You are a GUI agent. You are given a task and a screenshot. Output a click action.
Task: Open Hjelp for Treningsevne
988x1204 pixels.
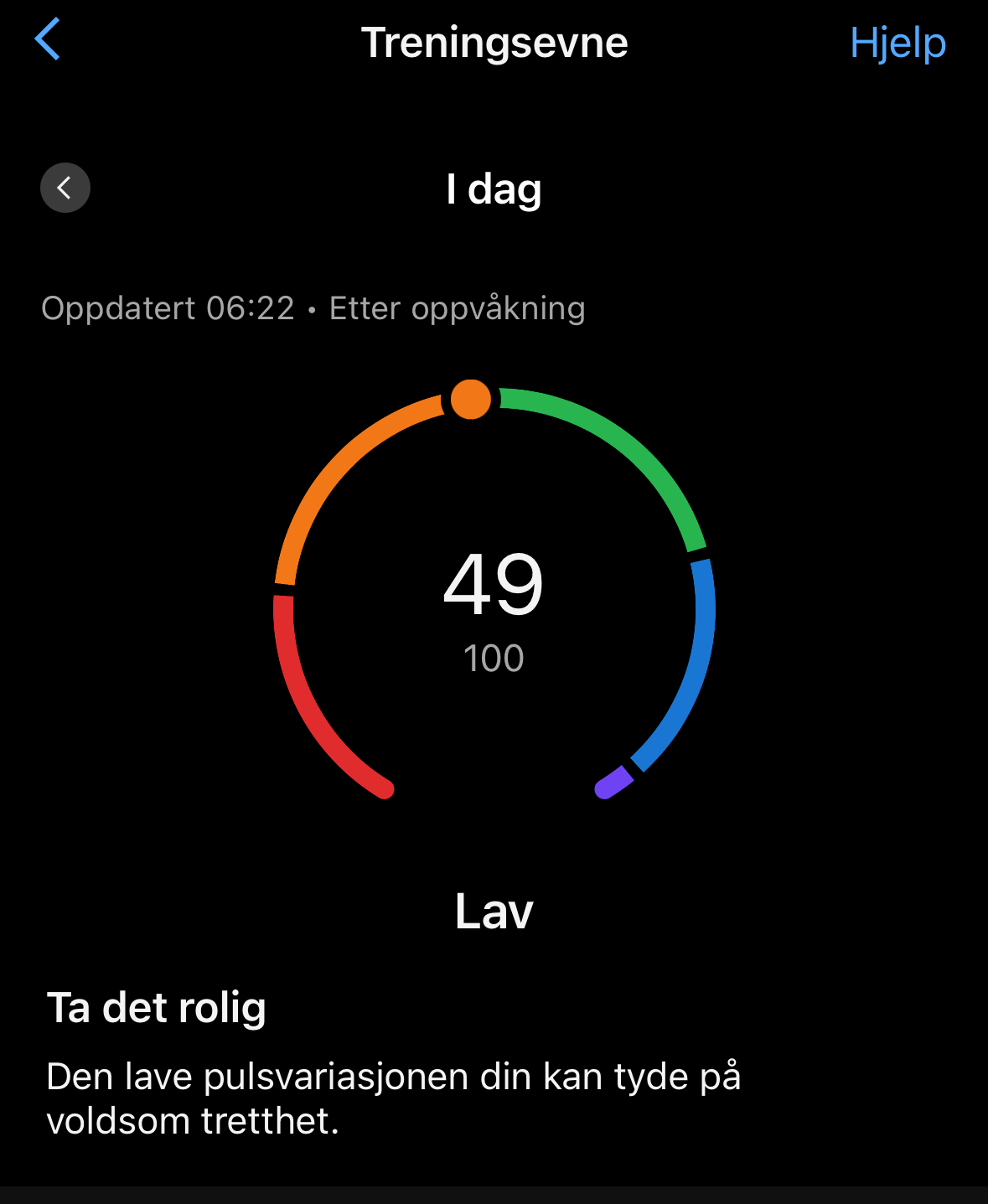[897, 43]
